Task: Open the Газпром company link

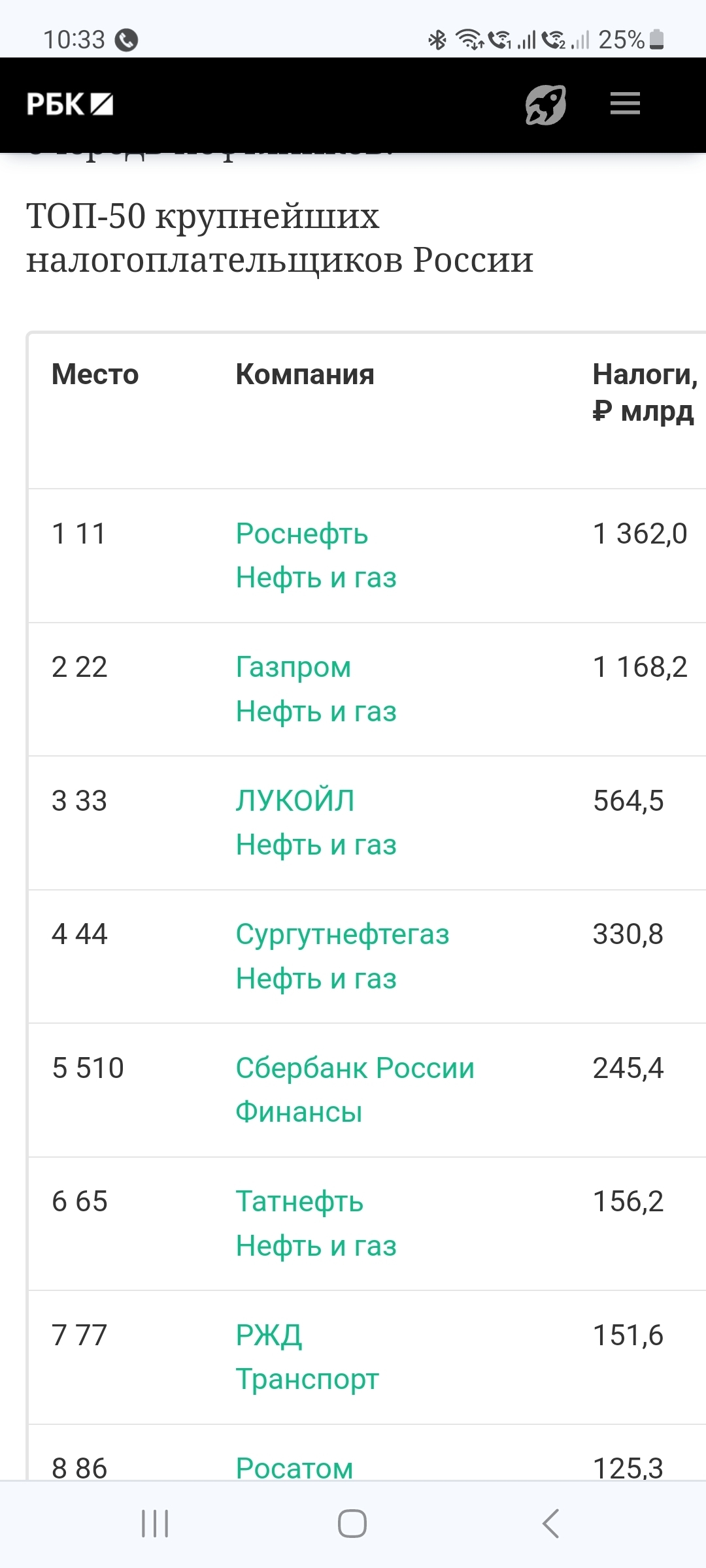Action: (294, 667)
